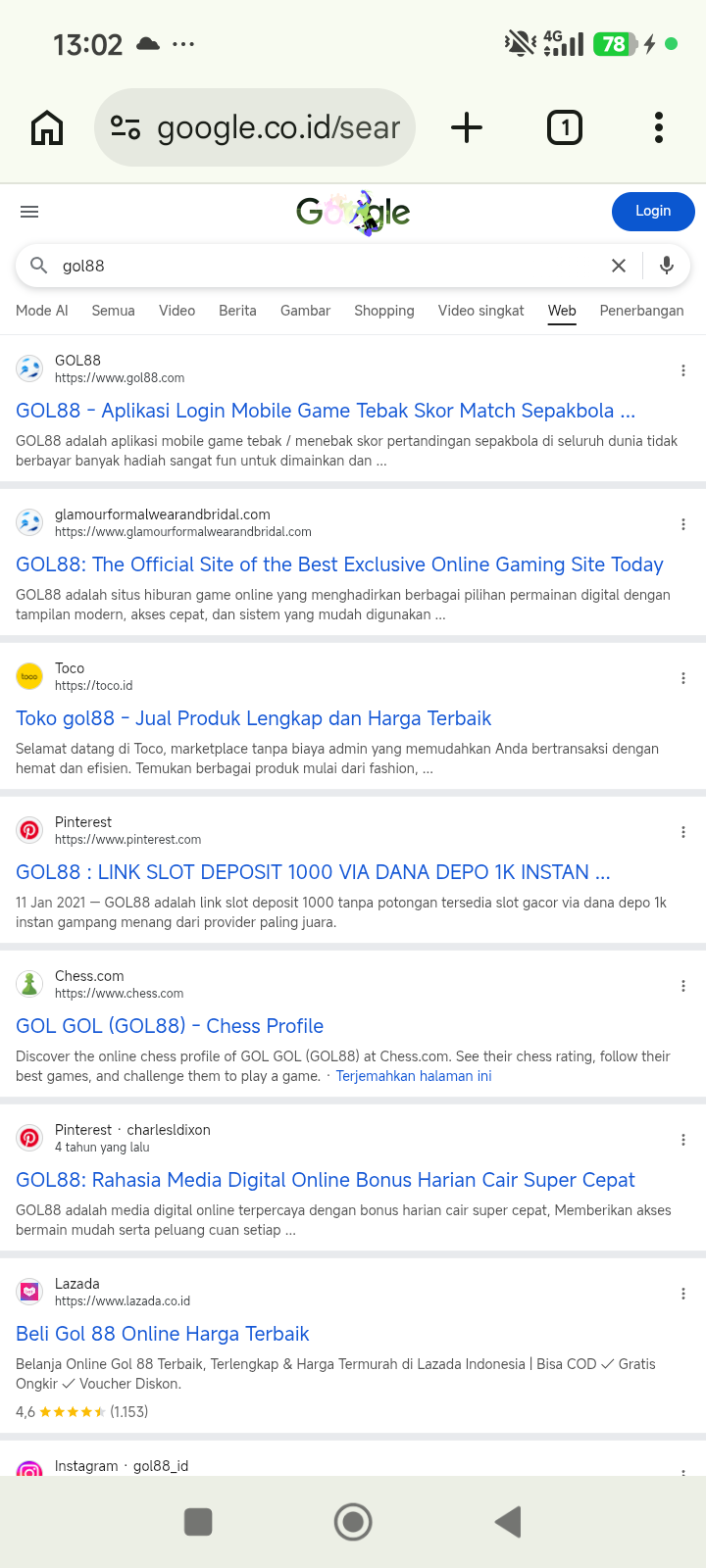Clear the gol88 search query
Viewport: 706px width, 1568px height.
point(619,266)
